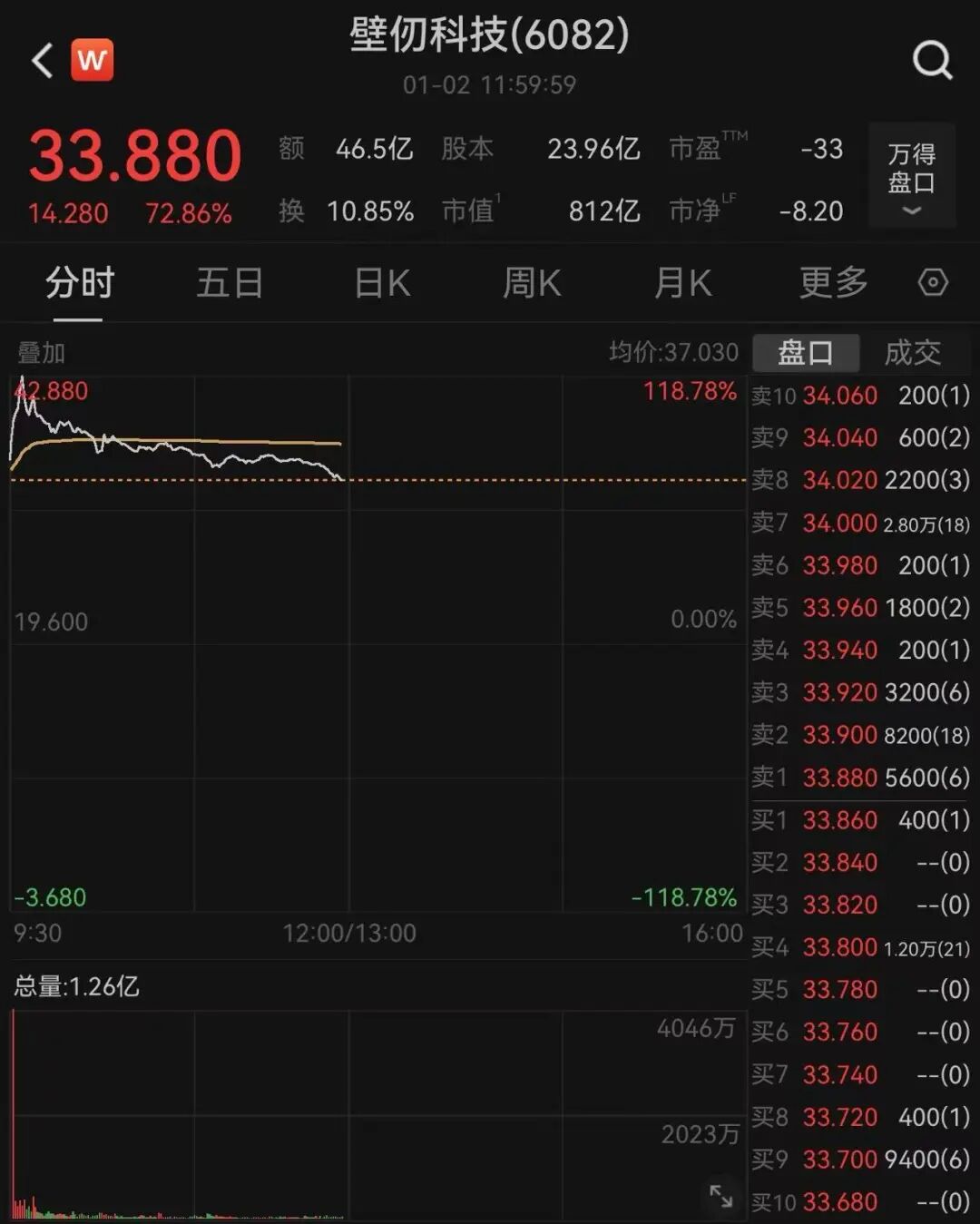Open the search magnifier icon
The height and width of the screenshot is (1224, 980).
(932, 61)
